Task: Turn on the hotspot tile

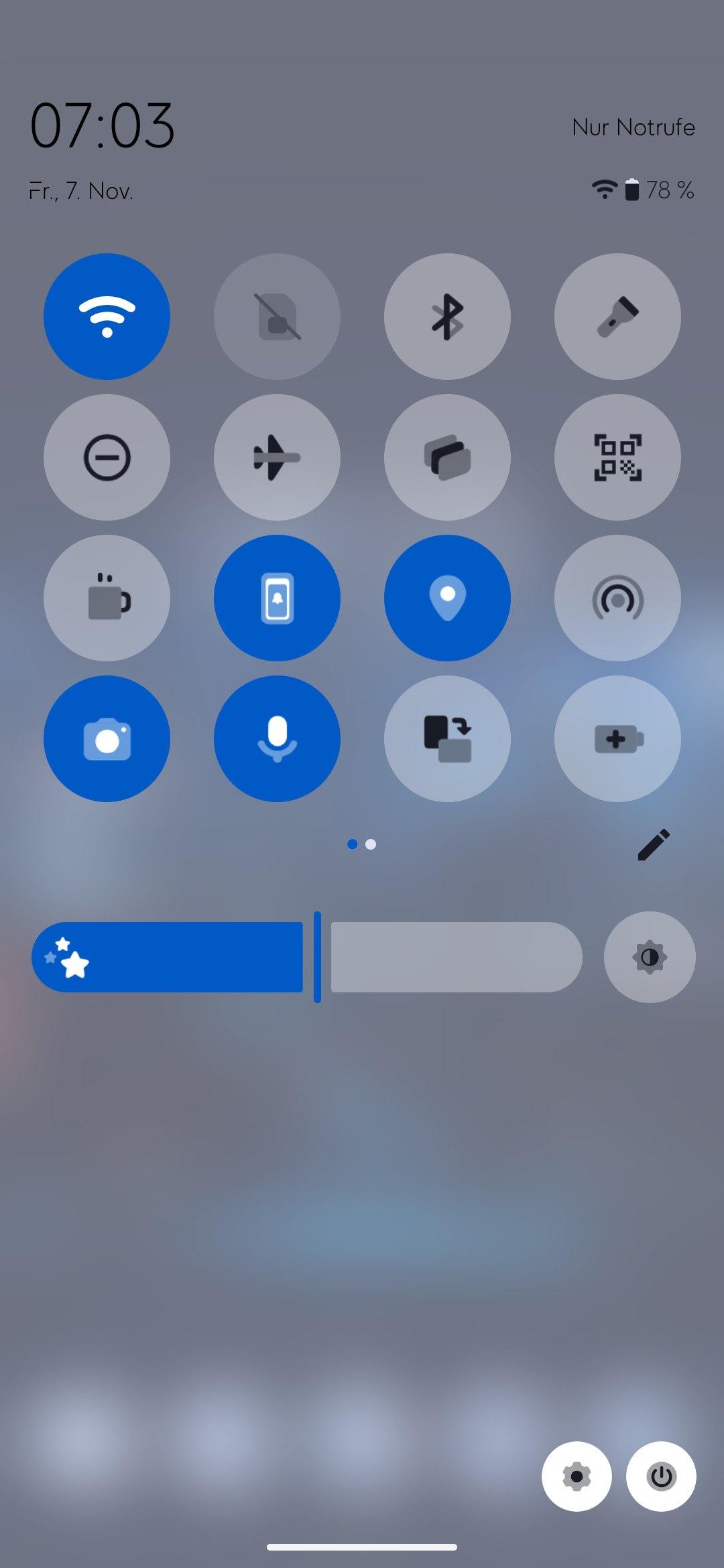Action: click(617, 598)
